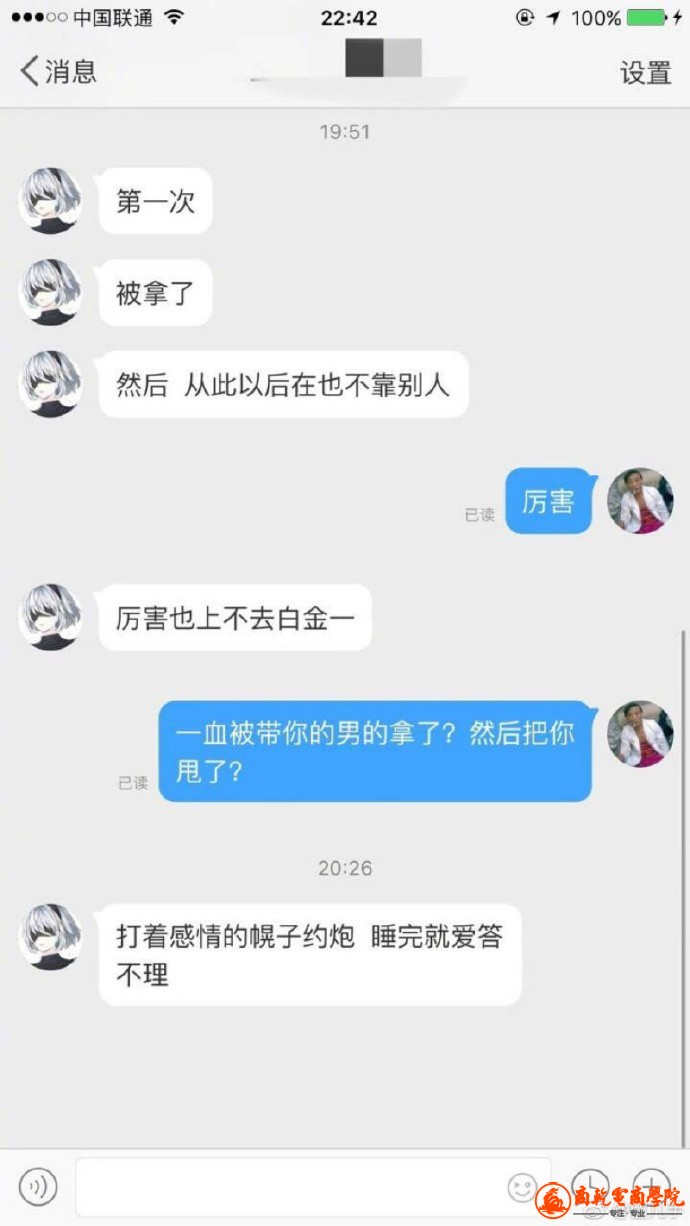View my profile avatar beside 厉害
Image resolution: width=690 pixels, height=1226 pixels.
[641, 500]
